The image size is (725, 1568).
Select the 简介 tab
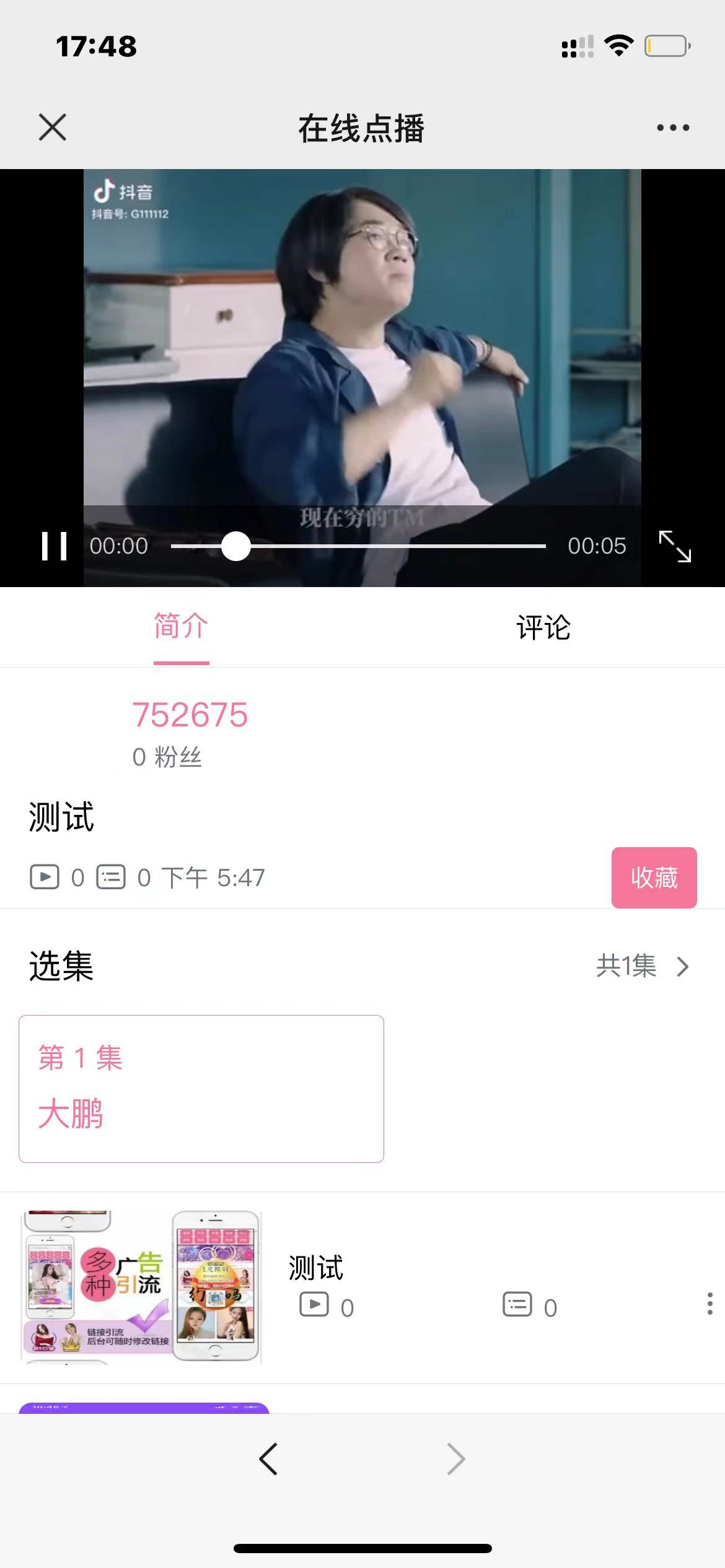pyautogui.click(x=181, y=627)
